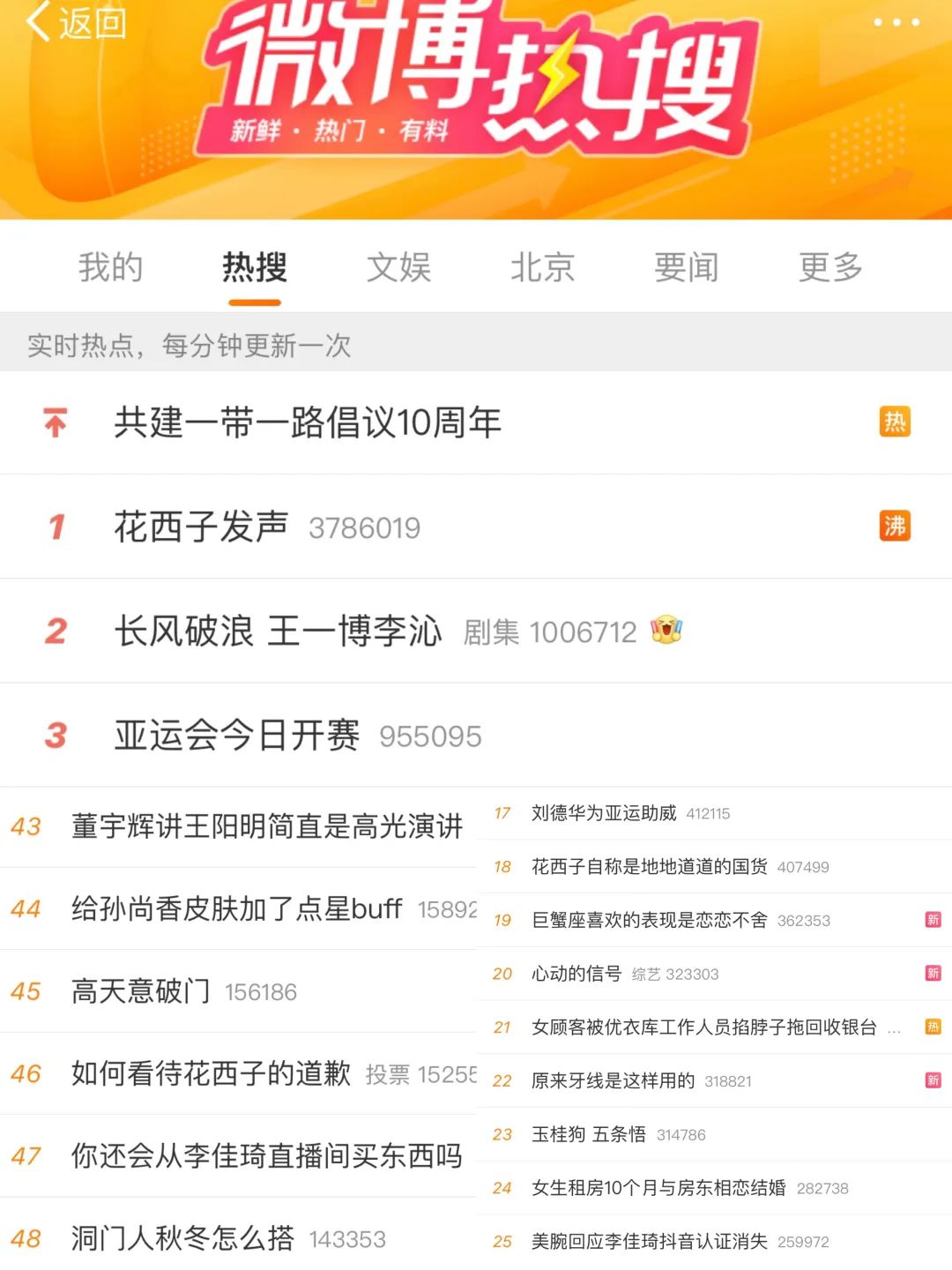The height and width of the screenshot is (1270, 952).
Task: Open topic 长风破浪 王一博李沁
Action: pos(278,631)
